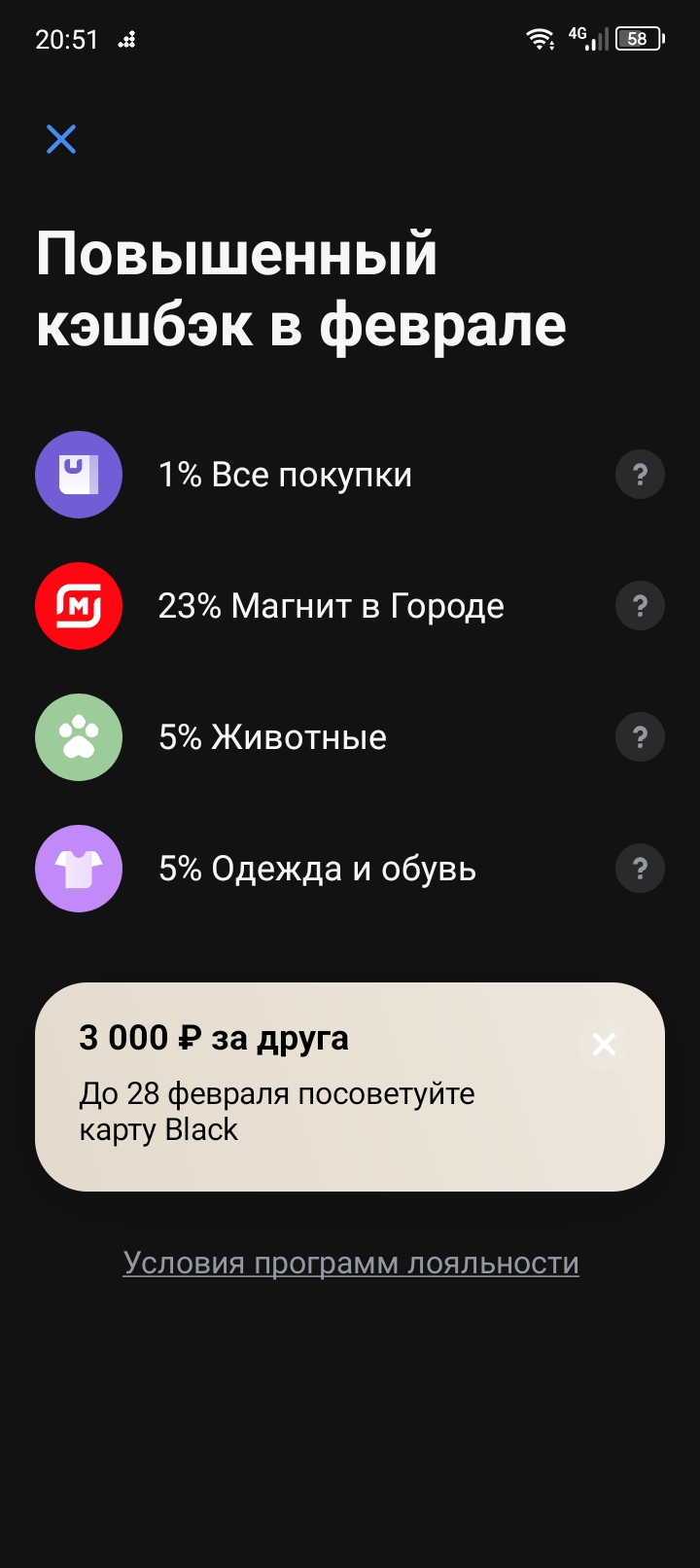Open help for 1% Все покупки
The image size is (700, 1568).
click(x=640, y=475)
